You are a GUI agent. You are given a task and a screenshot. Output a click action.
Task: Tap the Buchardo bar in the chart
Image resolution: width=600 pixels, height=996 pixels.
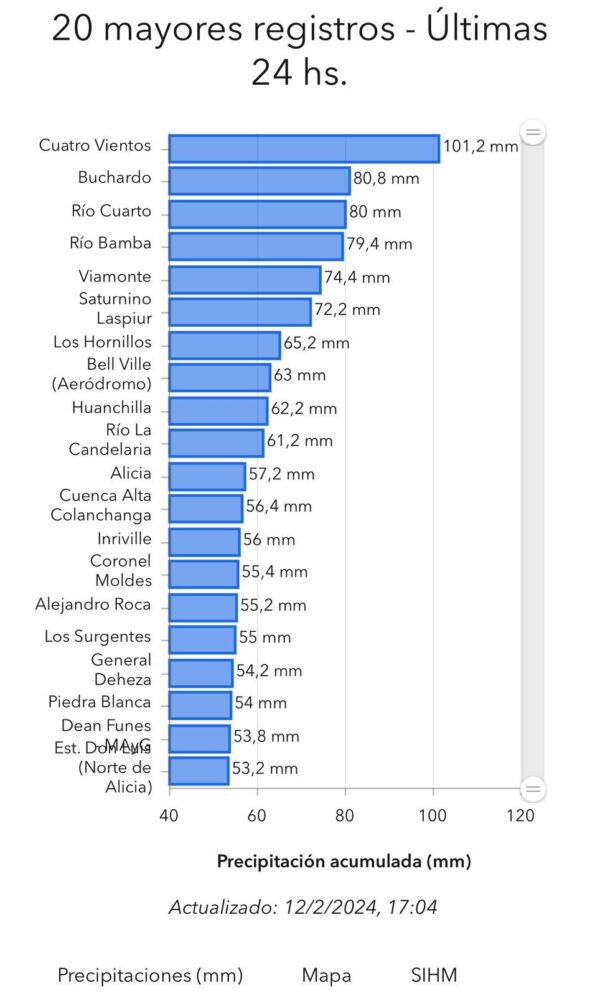(x=260, y=181)
